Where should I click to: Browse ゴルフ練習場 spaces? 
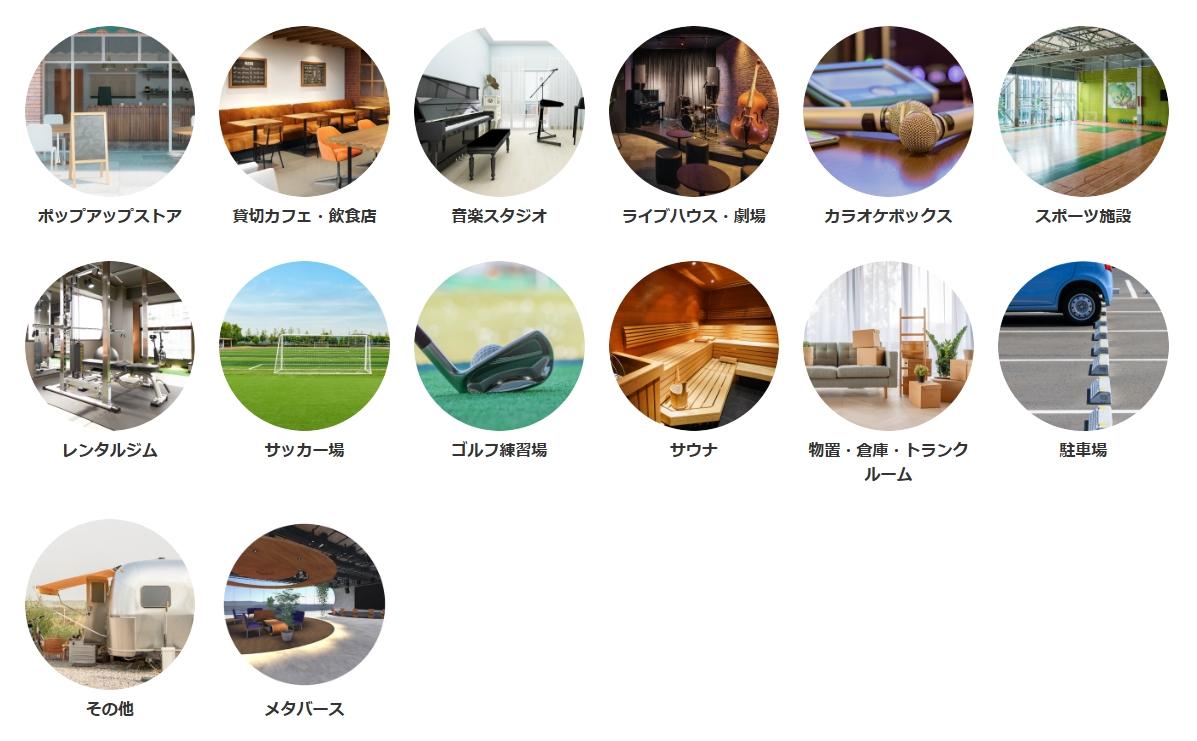(499, 346)
